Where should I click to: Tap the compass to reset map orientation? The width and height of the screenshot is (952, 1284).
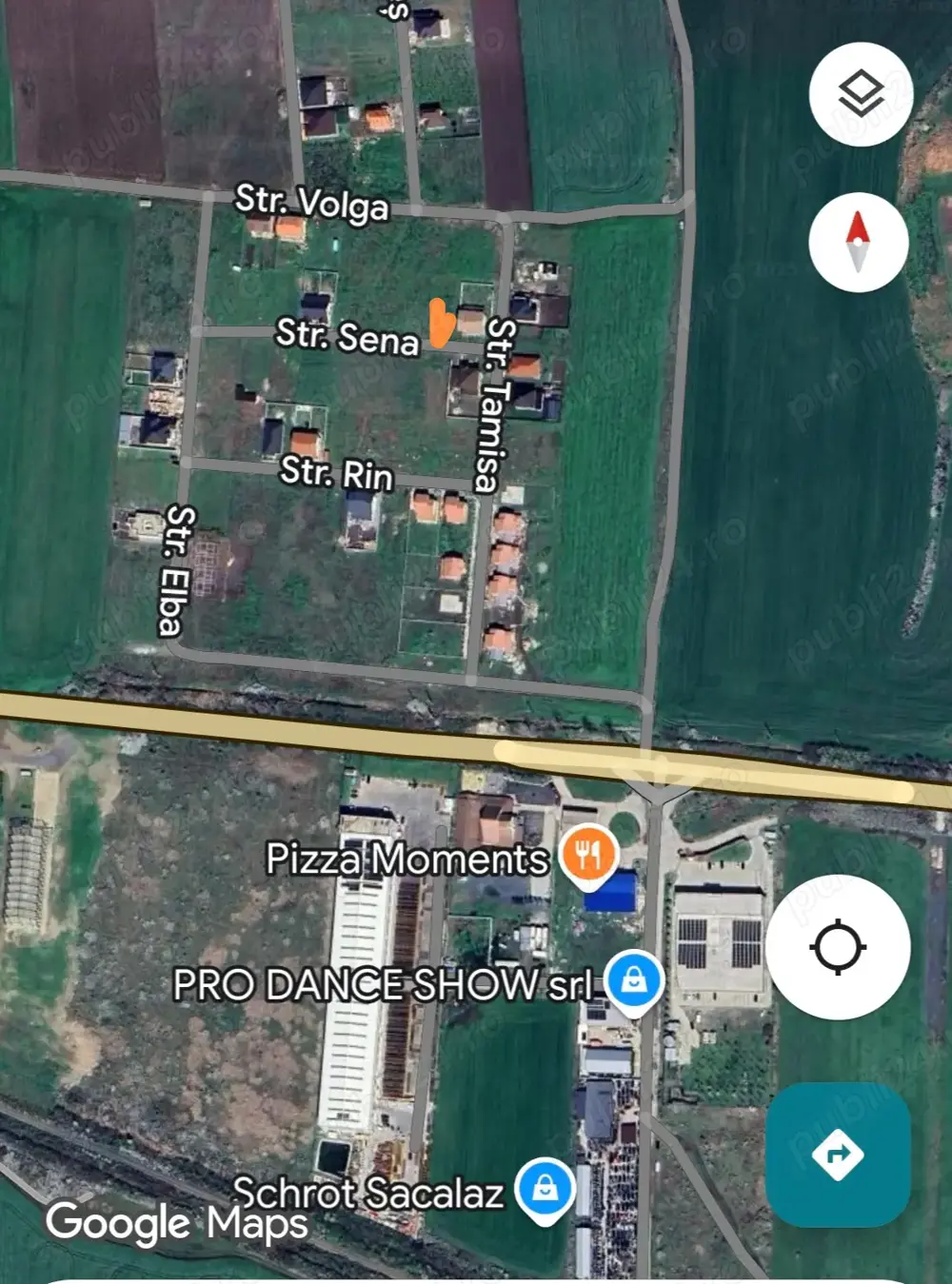[858, 243]
